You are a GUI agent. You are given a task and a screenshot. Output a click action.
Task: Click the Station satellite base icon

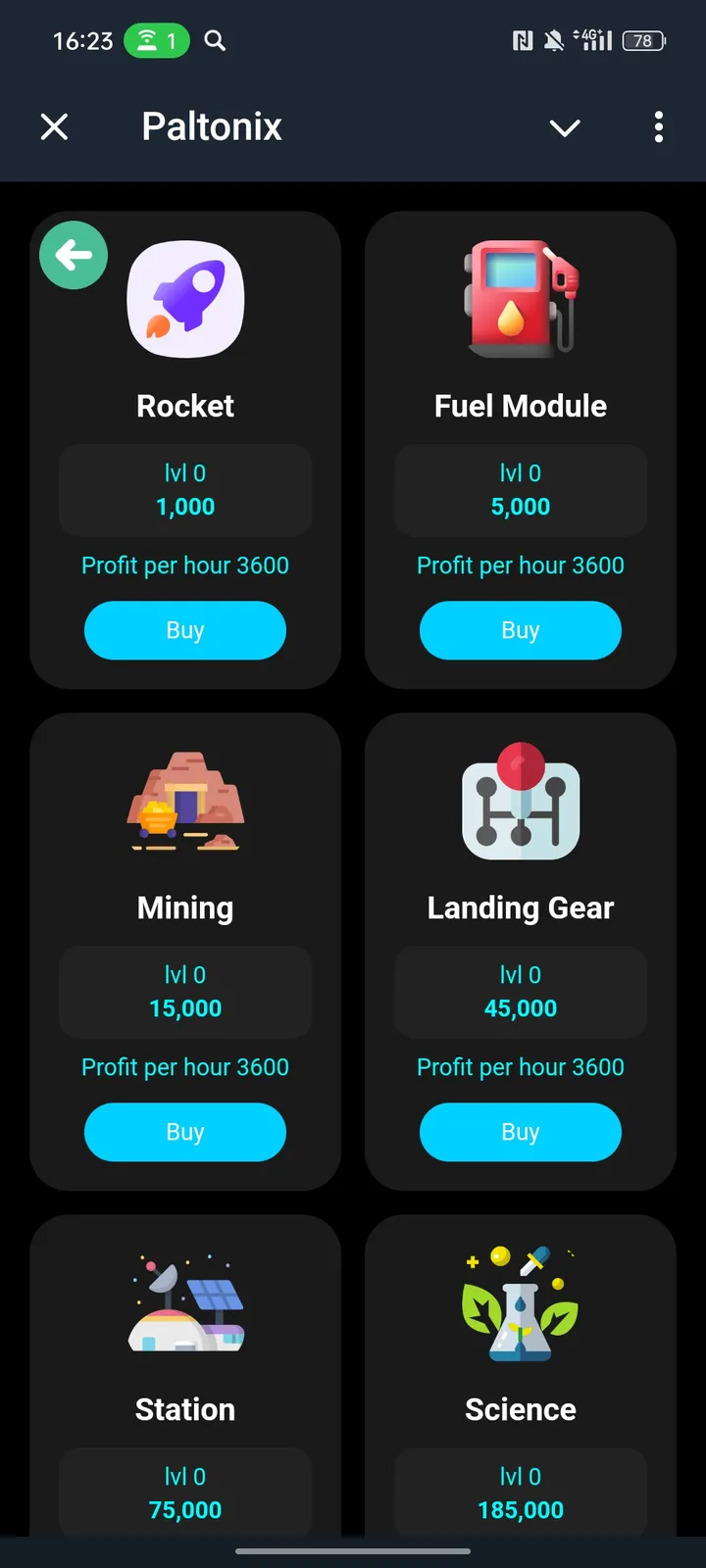185,1303
